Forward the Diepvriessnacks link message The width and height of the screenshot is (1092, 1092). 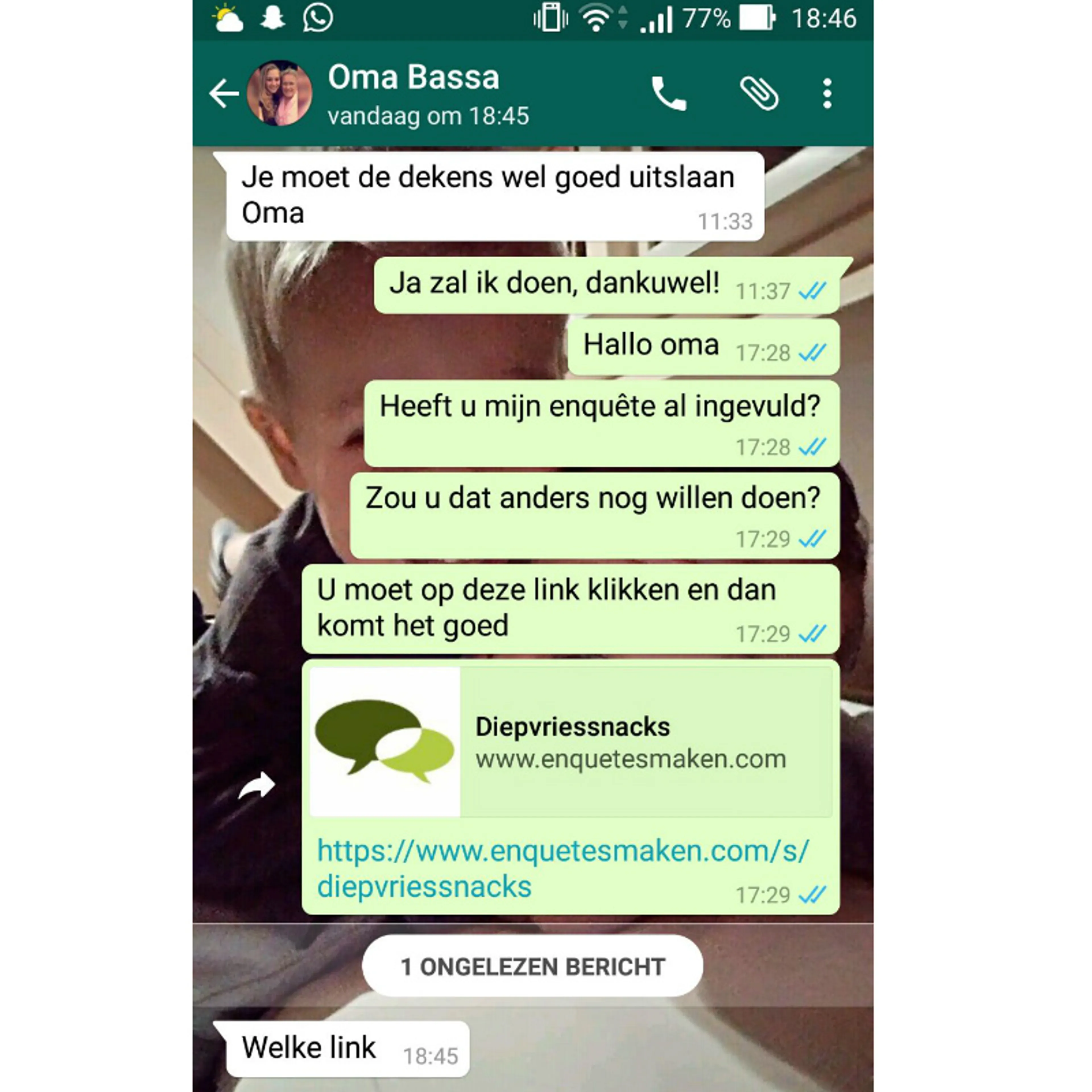257,786
